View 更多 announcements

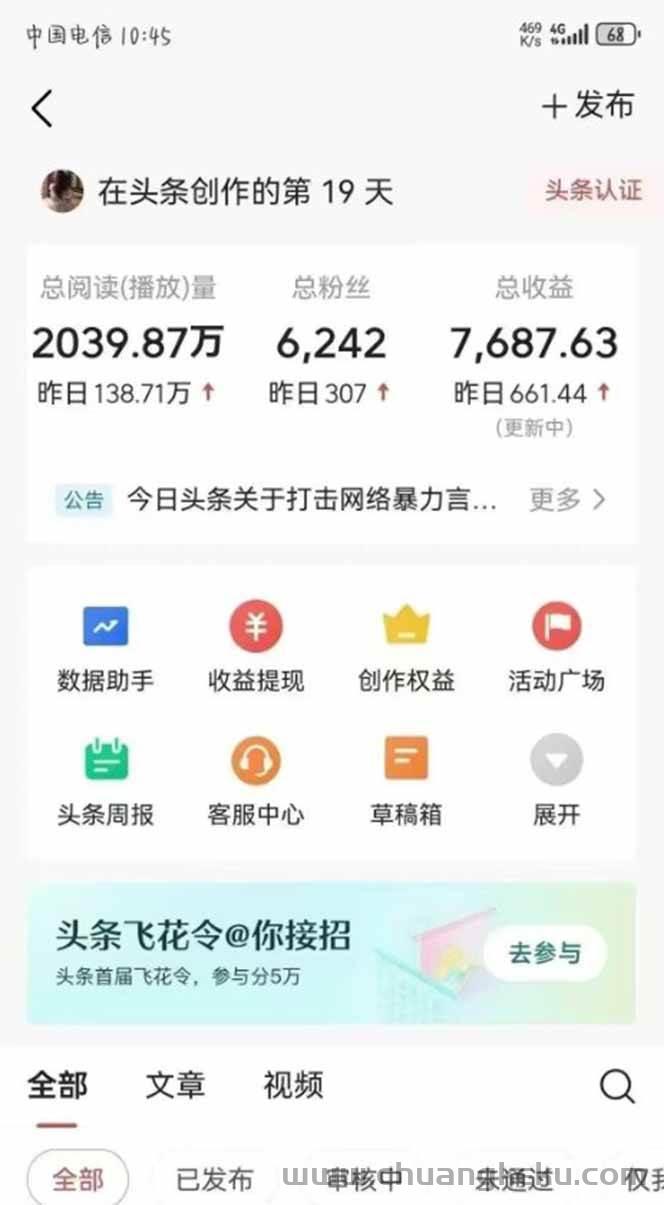567,499
